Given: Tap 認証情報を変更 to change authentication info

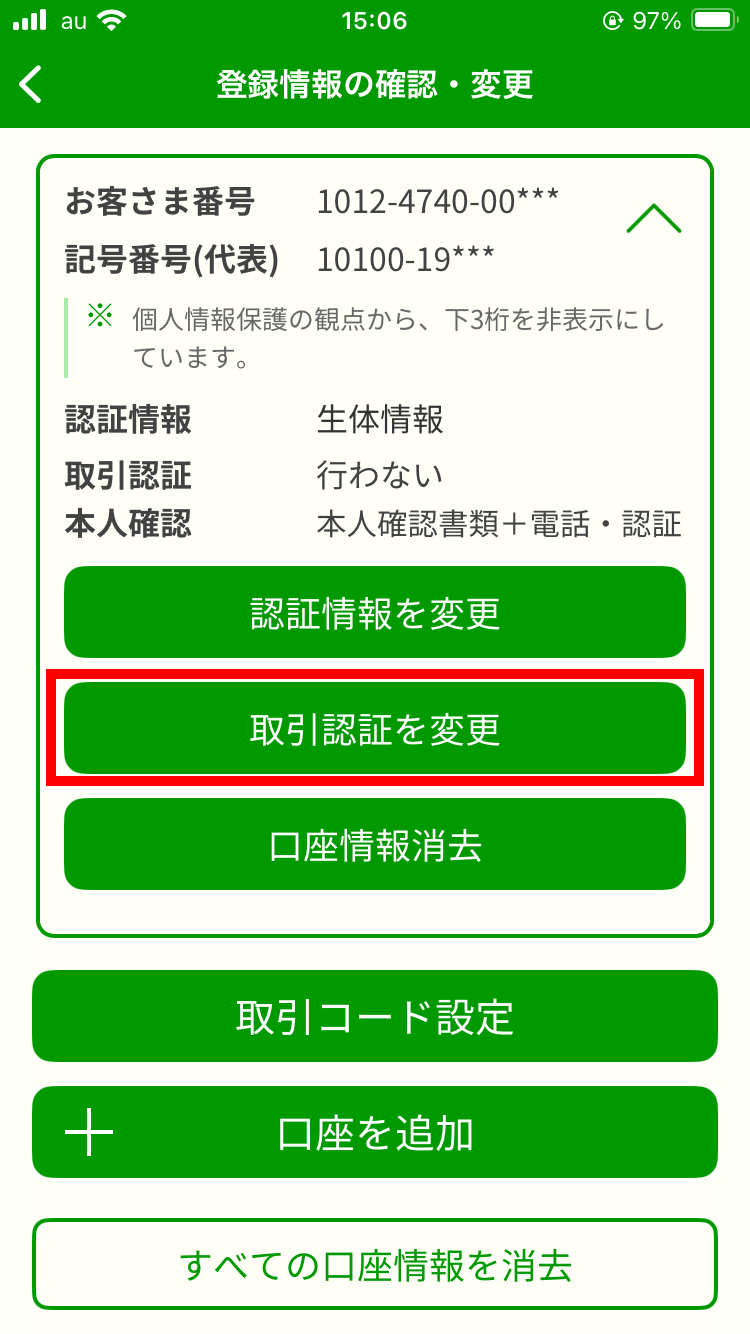Looking at the screenshot, I should (374, 612).
